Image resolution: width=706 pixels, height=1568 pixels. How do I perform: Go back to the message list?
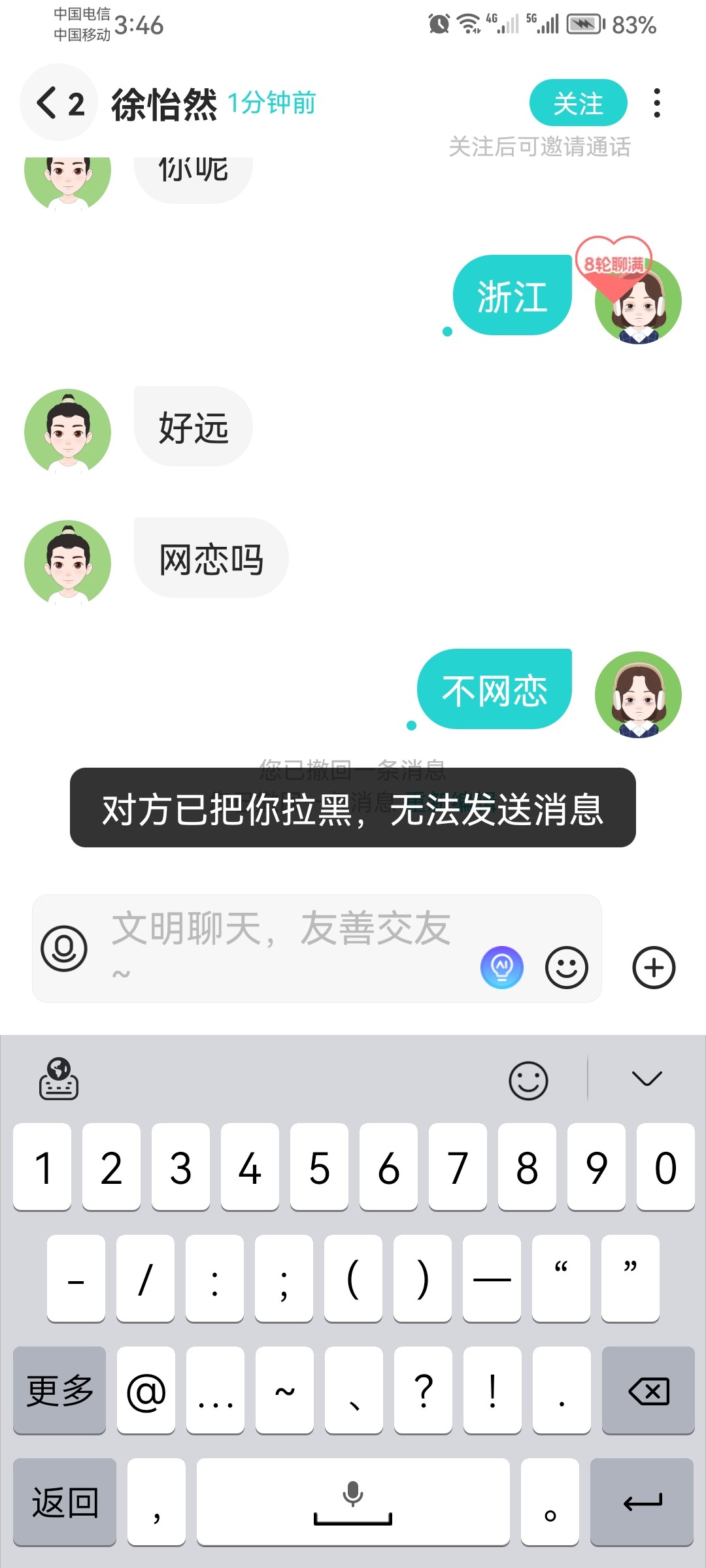coord(59,103)
